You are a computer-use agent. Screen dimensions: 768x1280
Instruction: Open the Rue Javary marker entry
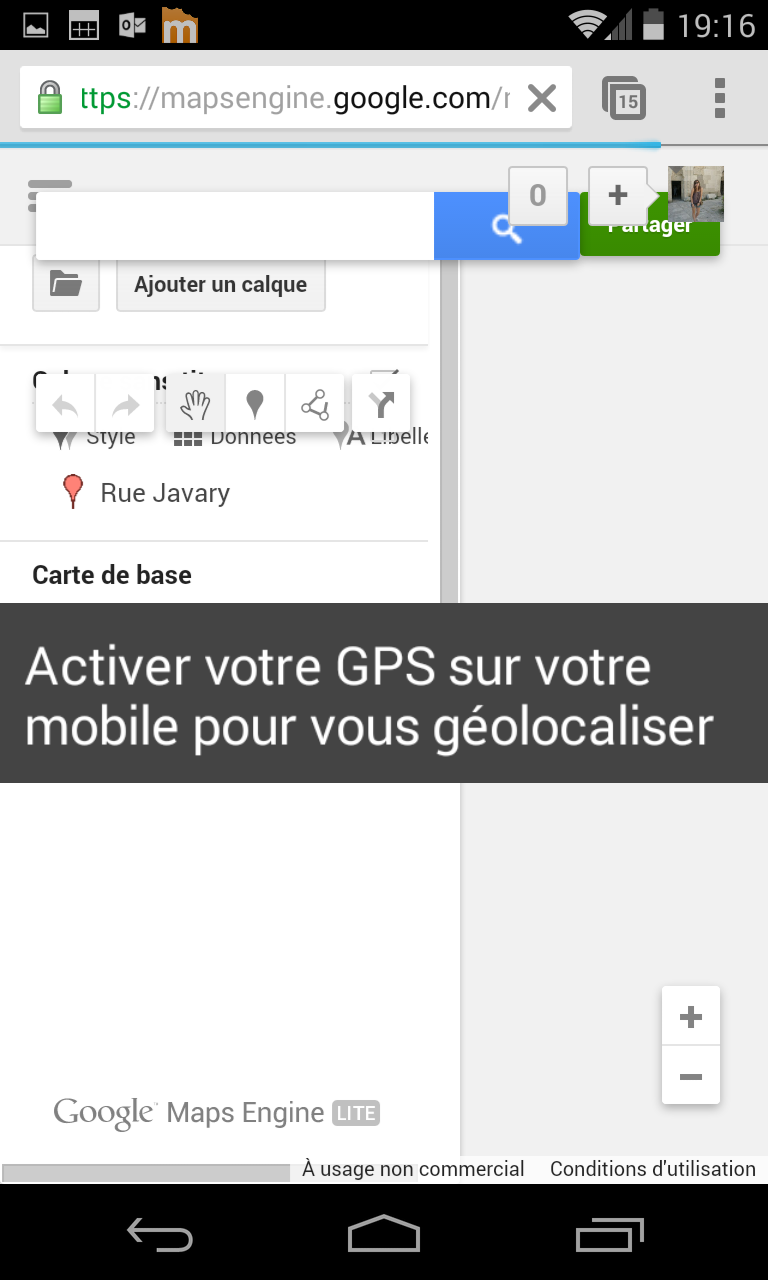pos(165,493)
